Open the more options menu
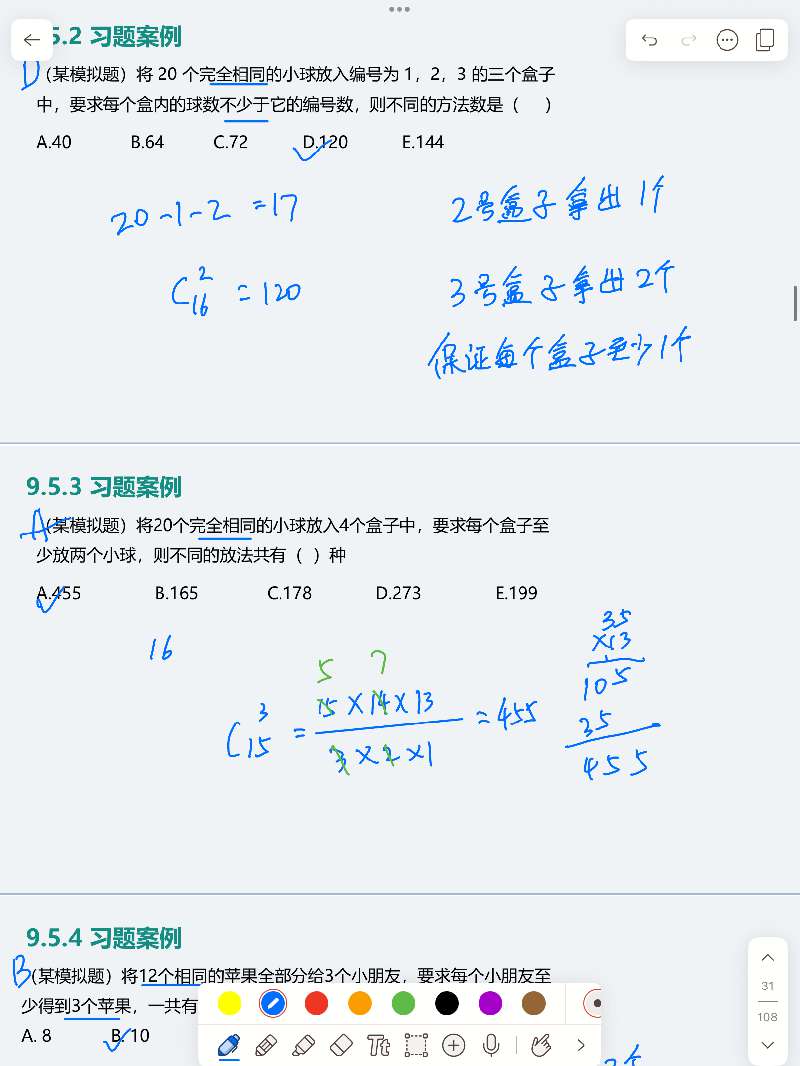 [x=727, y=40]
